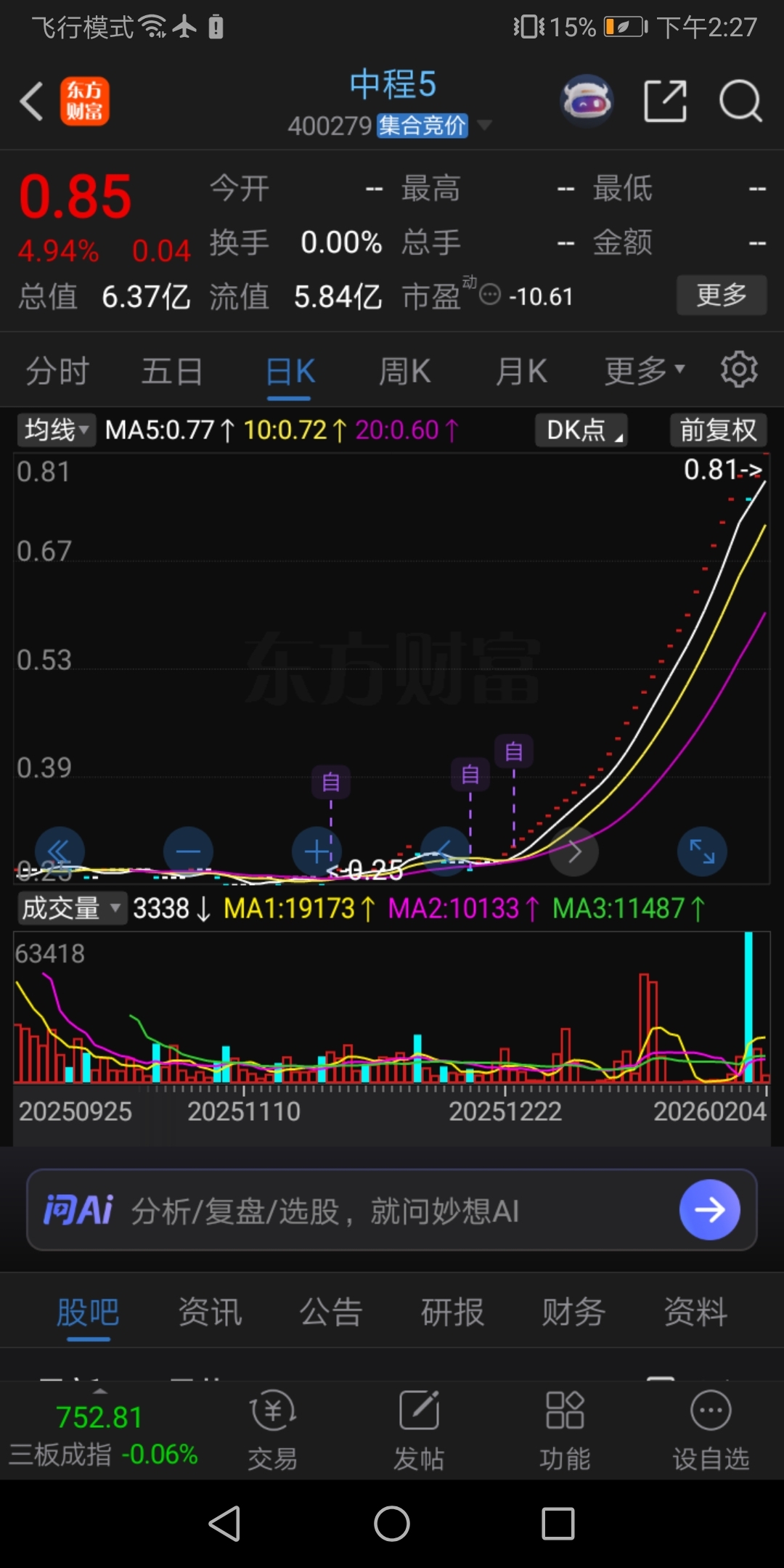Tap 更多 for more quote details

[x=721, y=295]
